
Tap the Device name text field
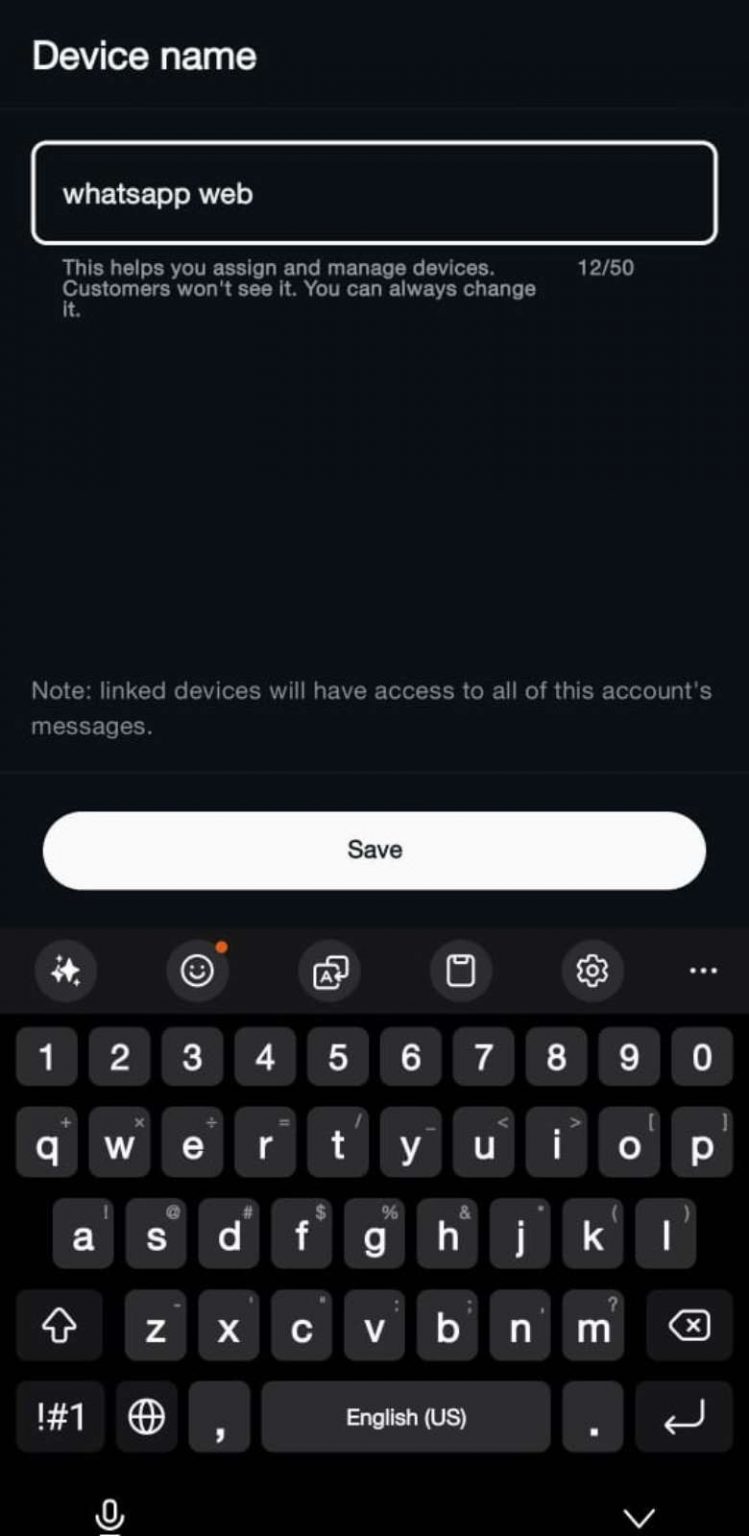(x=374, y=193)
